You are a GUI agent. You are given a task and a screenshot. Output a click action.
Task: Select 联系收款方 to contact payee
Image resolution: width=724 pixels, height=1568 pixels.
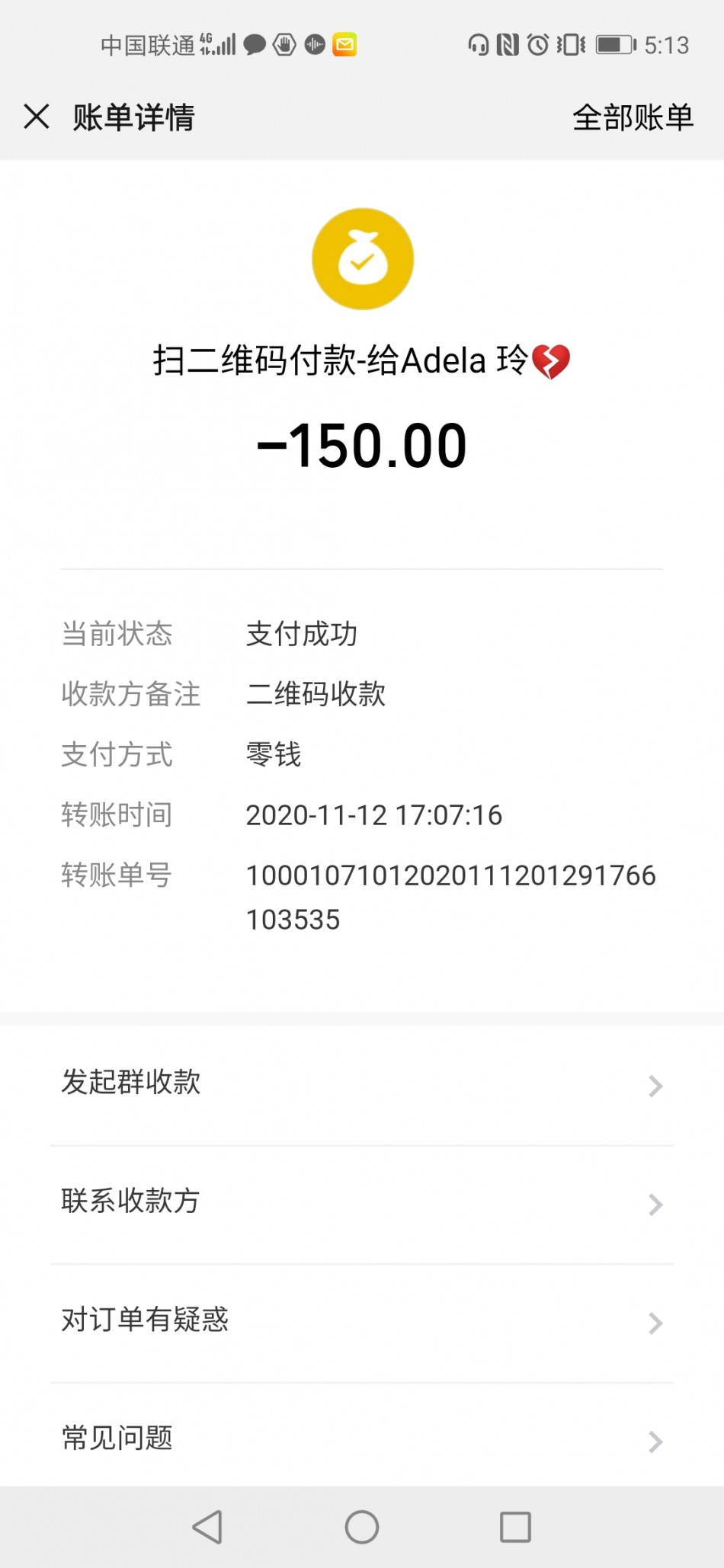362,1204
